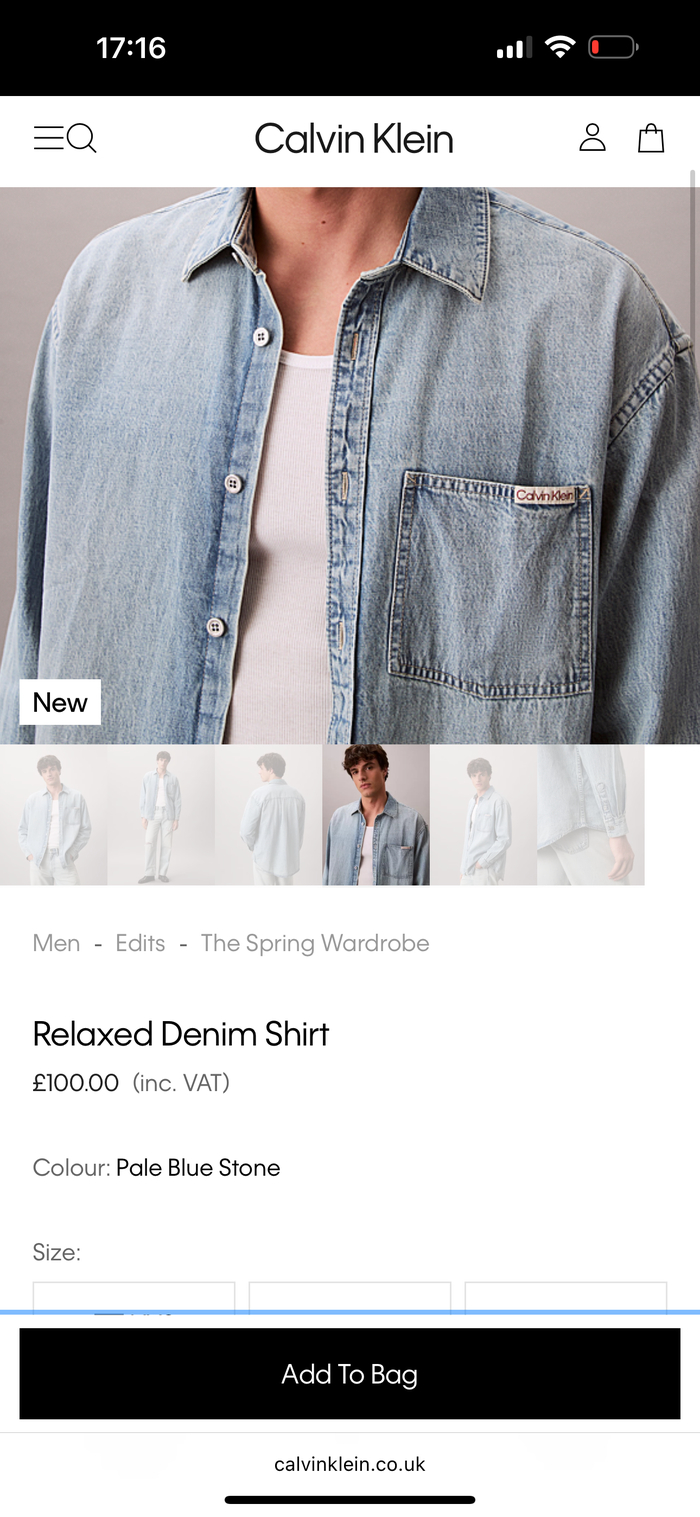Tap the calvinklein.co.uk address bar
The width and height of the screenshot is (700, 1517).
349,1464
